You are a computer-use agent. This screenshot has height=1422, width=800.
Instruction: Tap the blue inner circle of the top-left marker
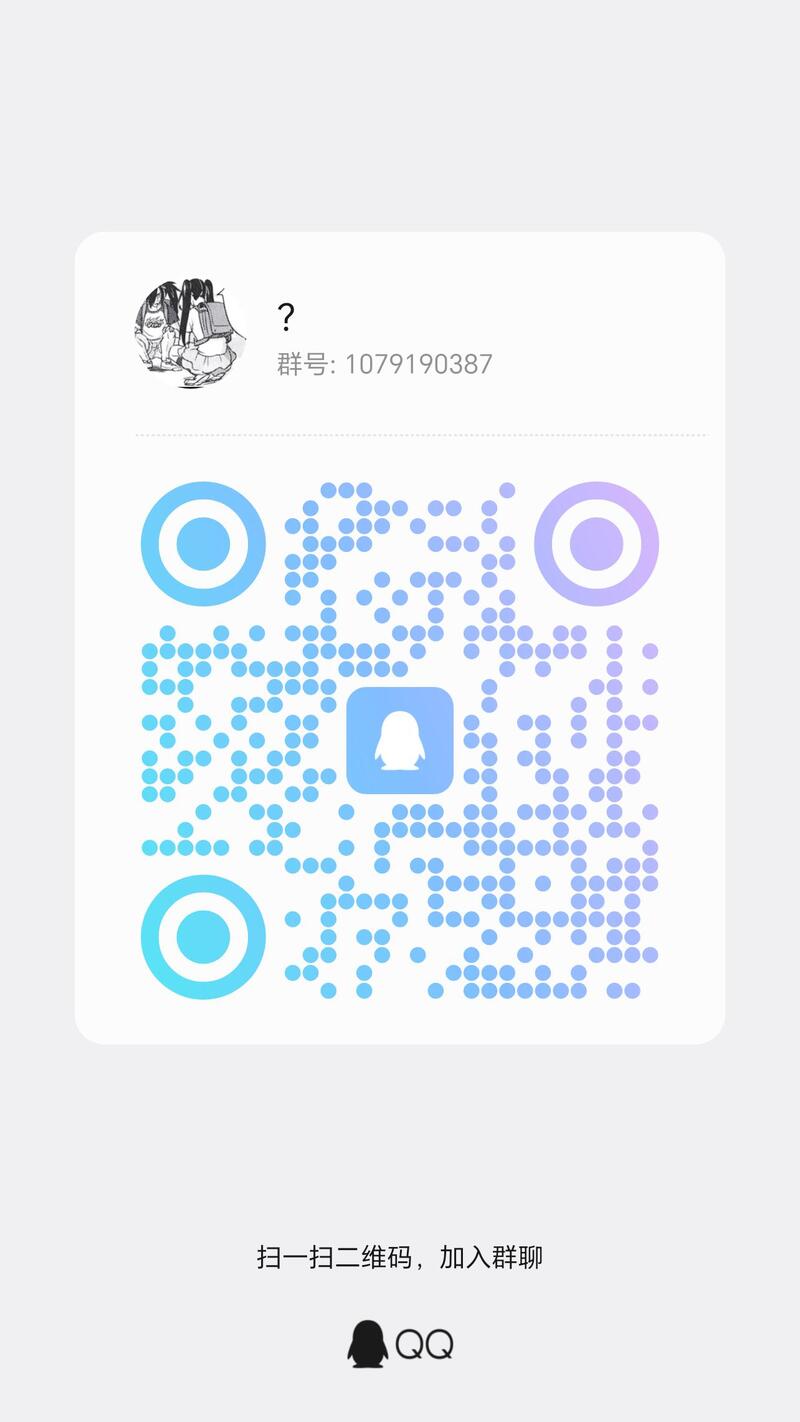tap(201, 544)
